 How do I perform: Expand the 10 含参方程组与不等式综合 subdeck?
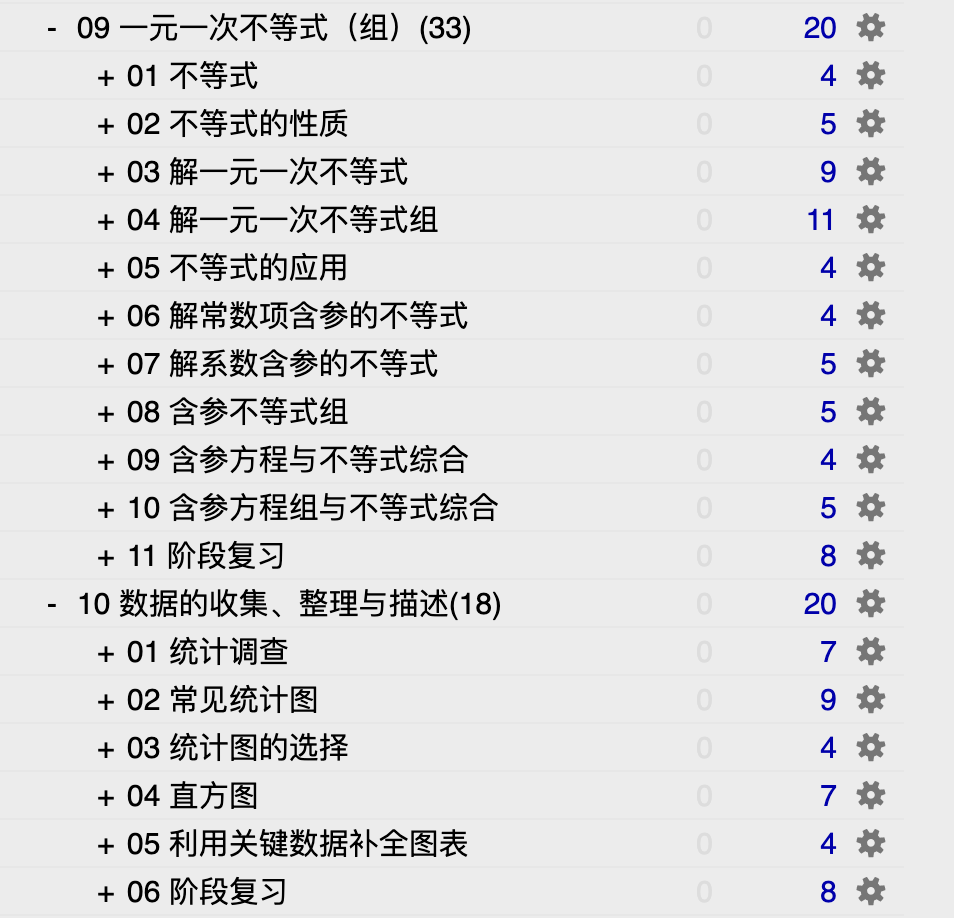[x=106, y=509]
